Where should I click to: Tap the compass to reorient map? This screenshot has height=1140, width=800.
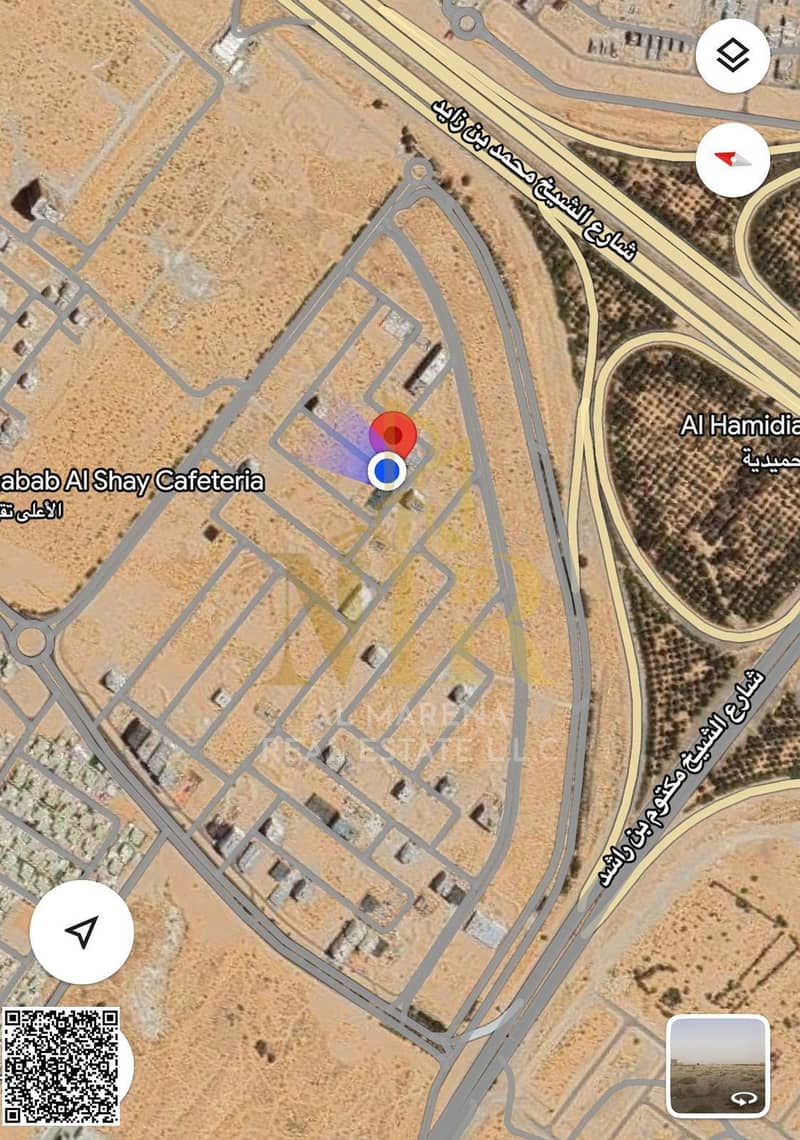click(x=733, y=160)
